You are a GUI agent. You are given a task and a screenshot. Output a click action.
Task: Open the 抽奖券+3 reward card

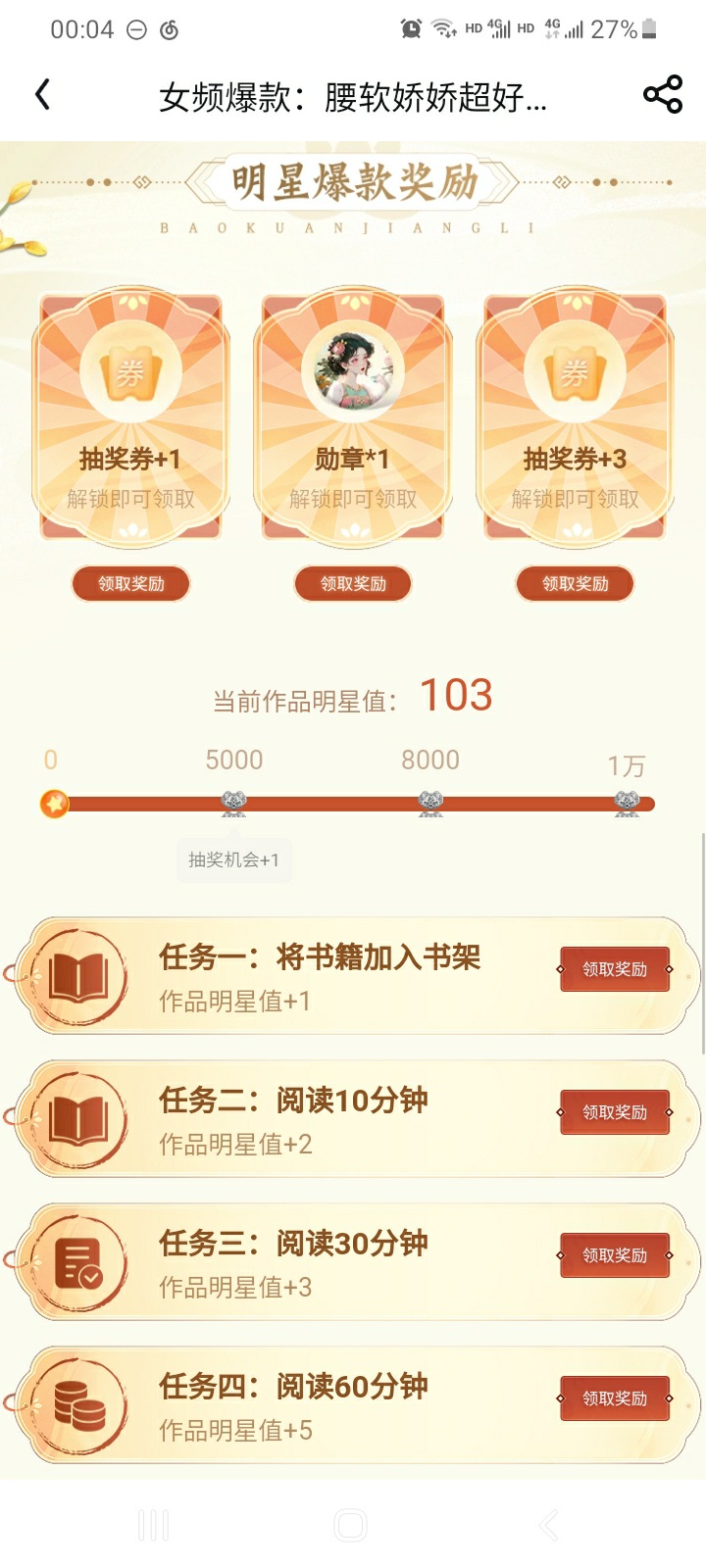tap(576, 416)
